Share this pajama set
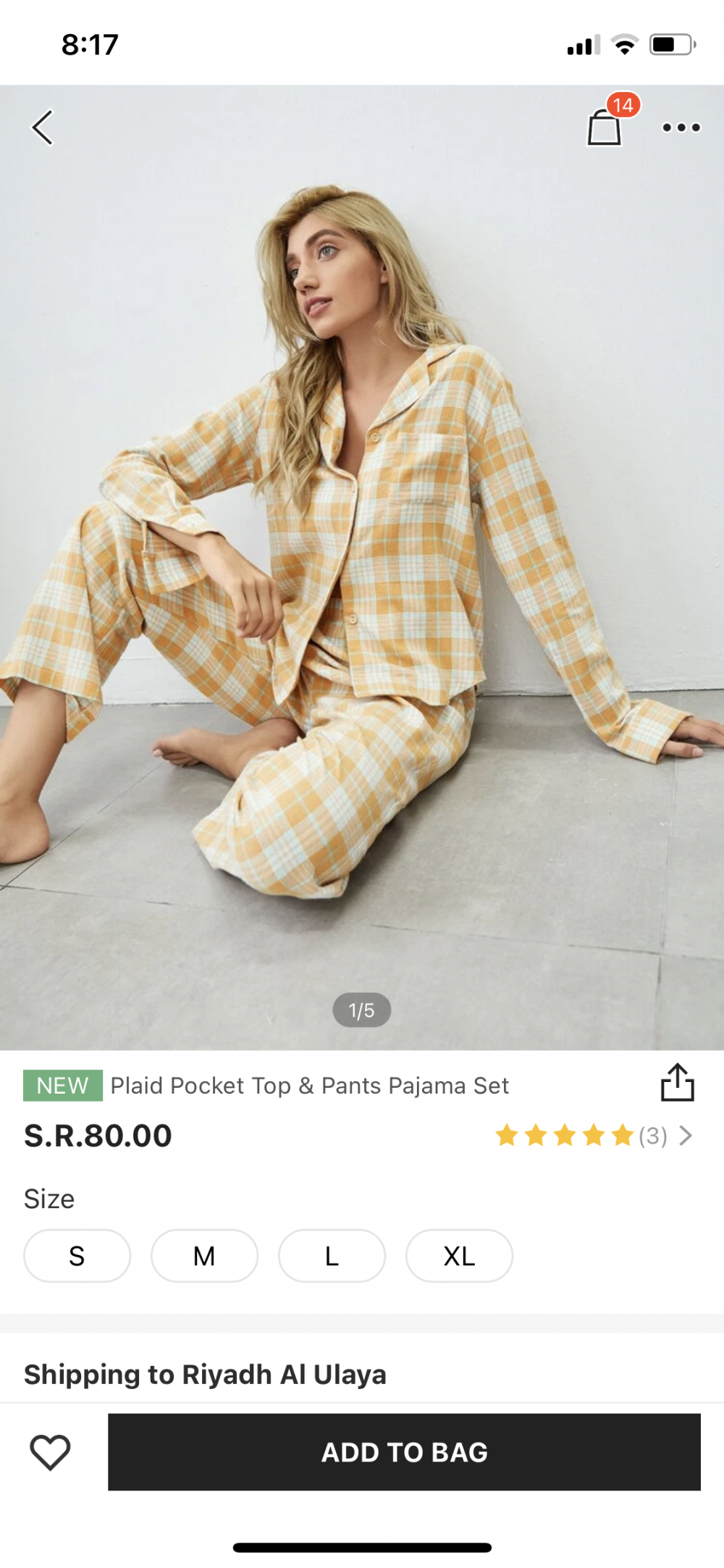 [x=677, y=1083]
